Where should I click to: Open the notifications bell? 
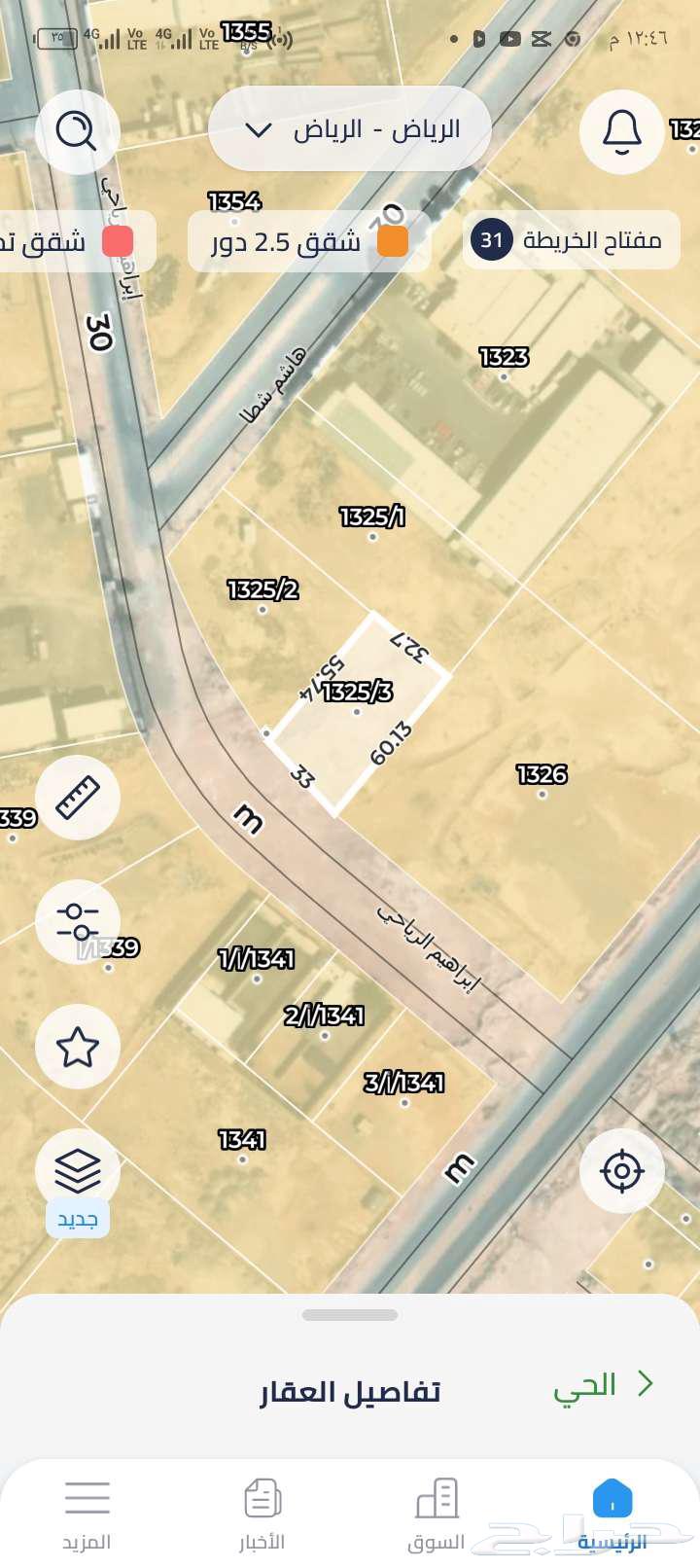621,131
